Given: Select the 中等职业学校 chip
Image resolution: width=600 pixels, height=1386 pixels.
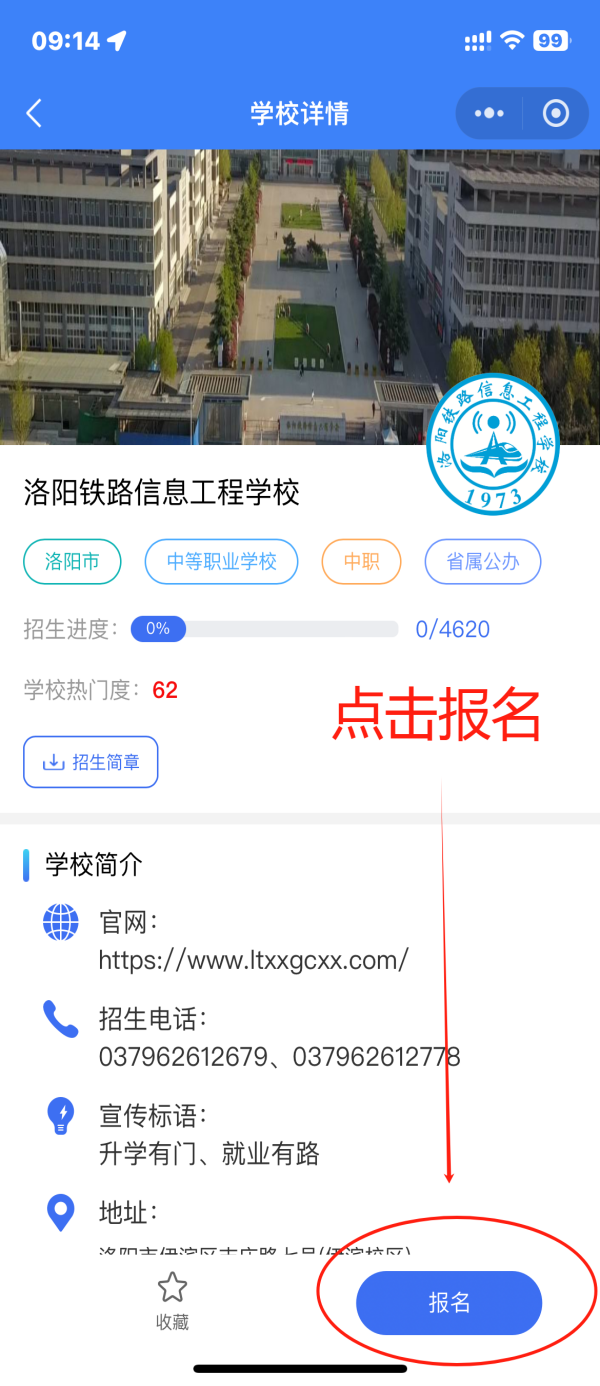Looking at the screenshot, I should pyautogui.click(x=222, y=562).
